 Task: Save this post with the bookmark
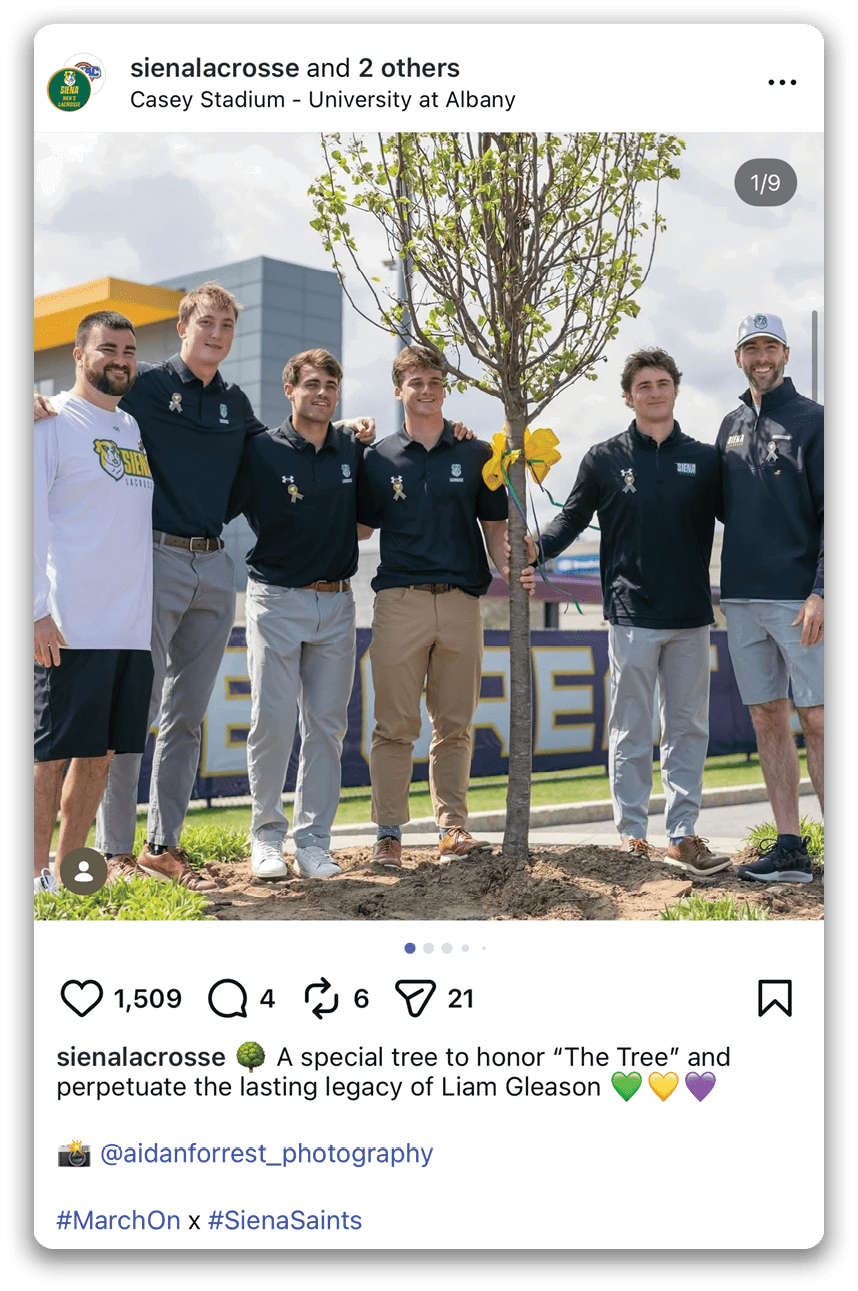pyautogui.click(x=774, y=998)
